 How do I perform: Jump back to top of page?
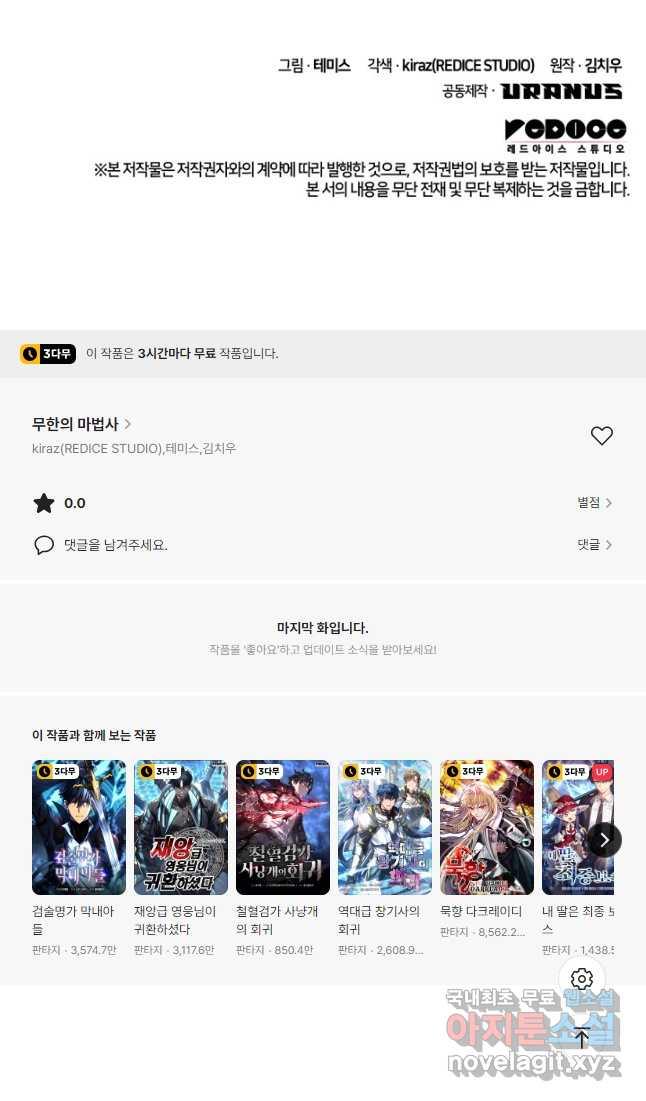(582, 1037)
